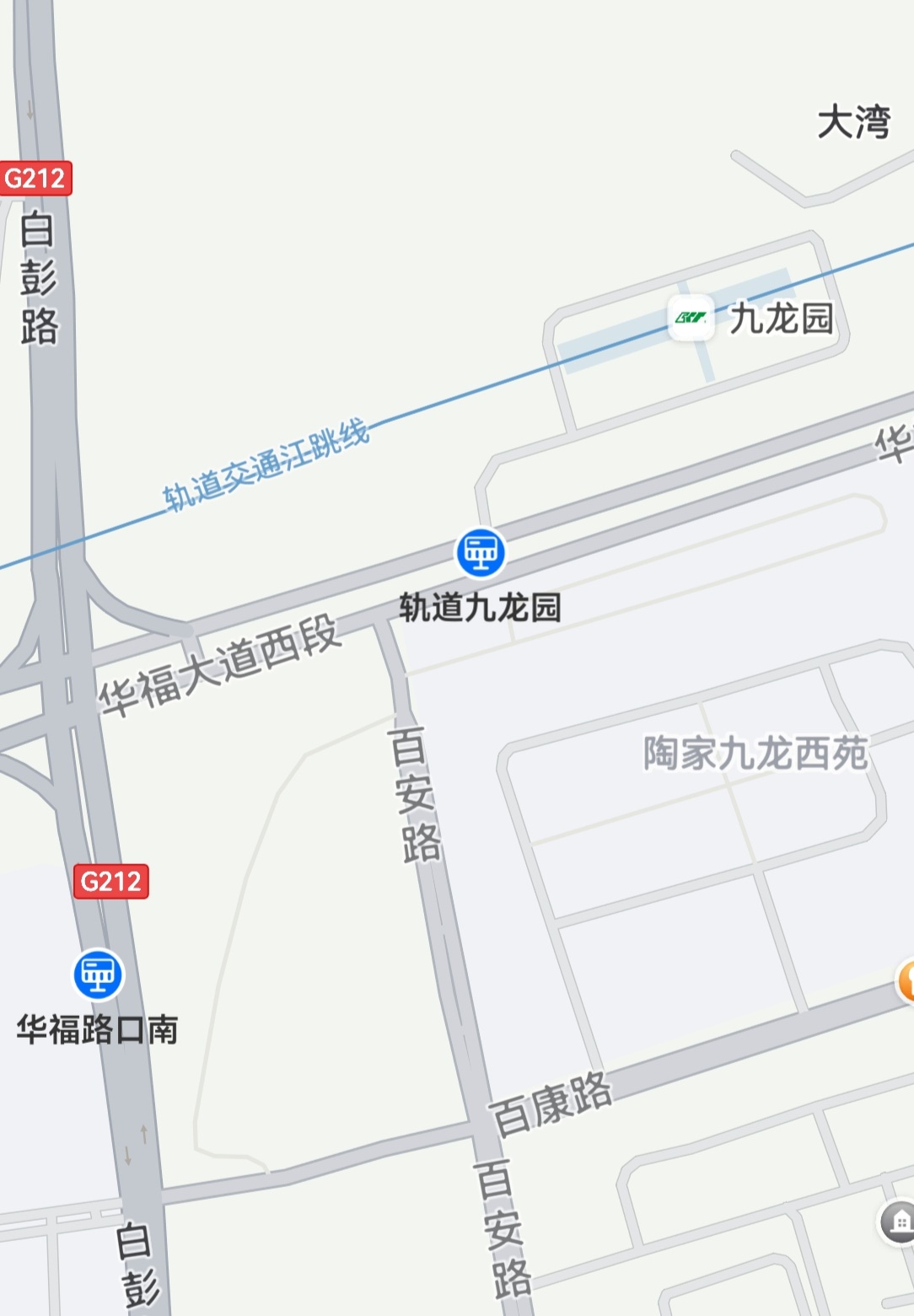Tap the gray house marker at the map edge

tap(900, 1220)
